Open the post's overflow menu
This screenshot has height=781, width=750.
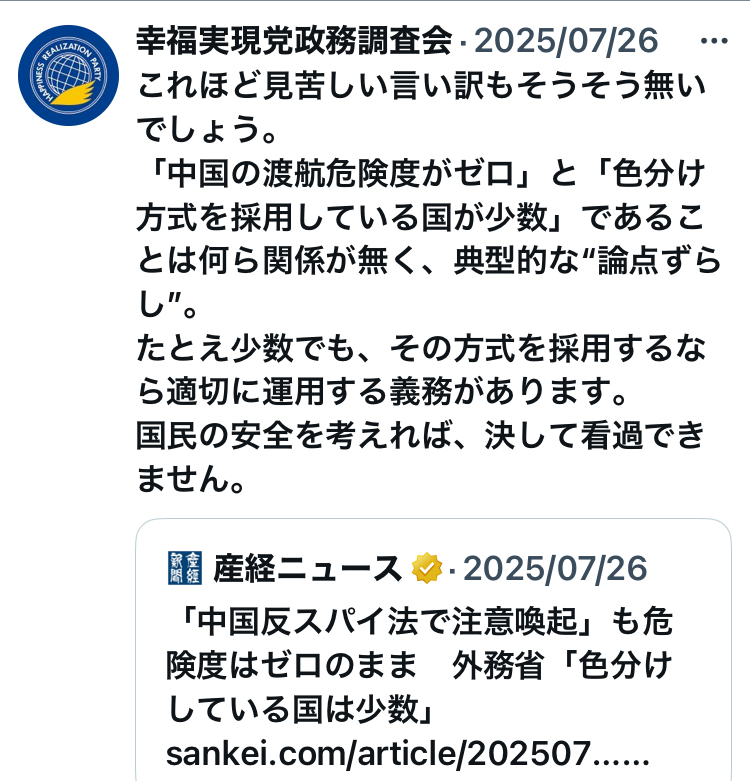(x=716, y=41)
